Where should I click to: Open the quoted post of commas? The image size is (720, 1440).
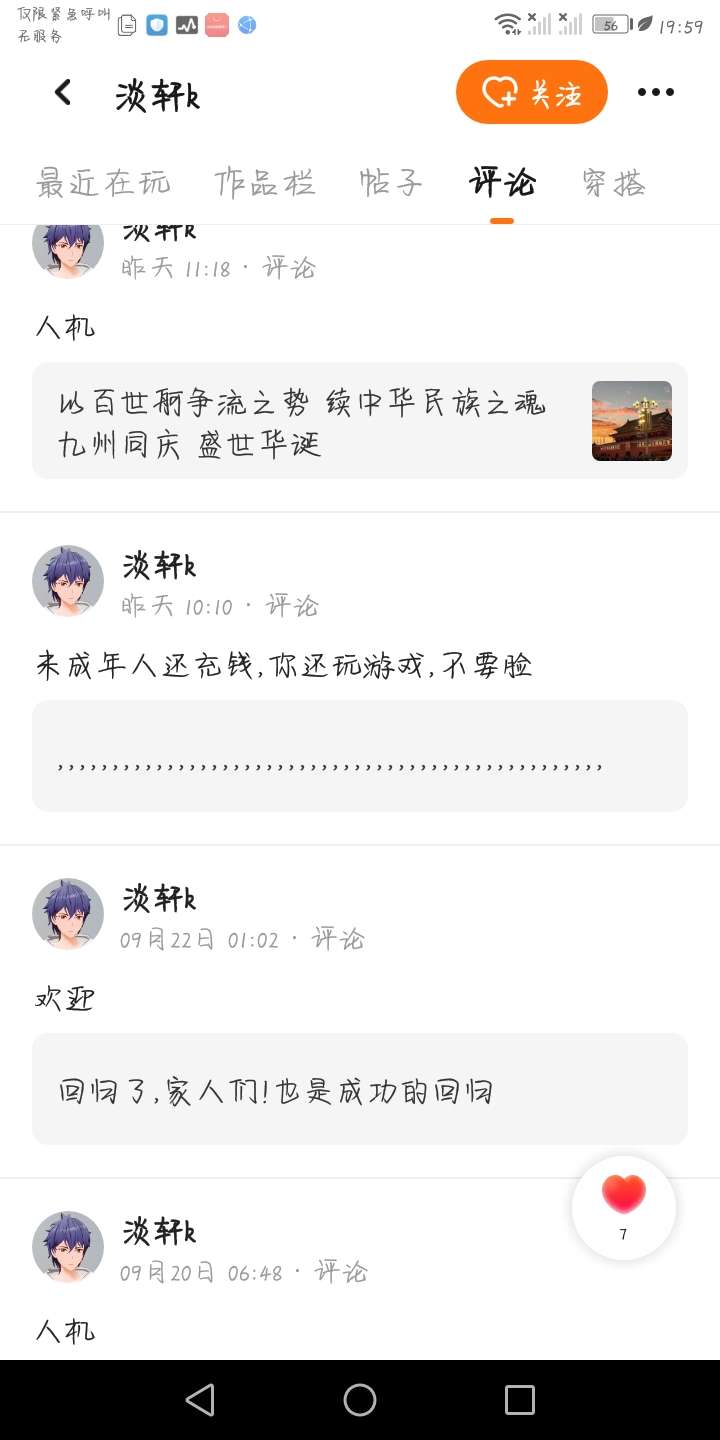coord(360,756)
